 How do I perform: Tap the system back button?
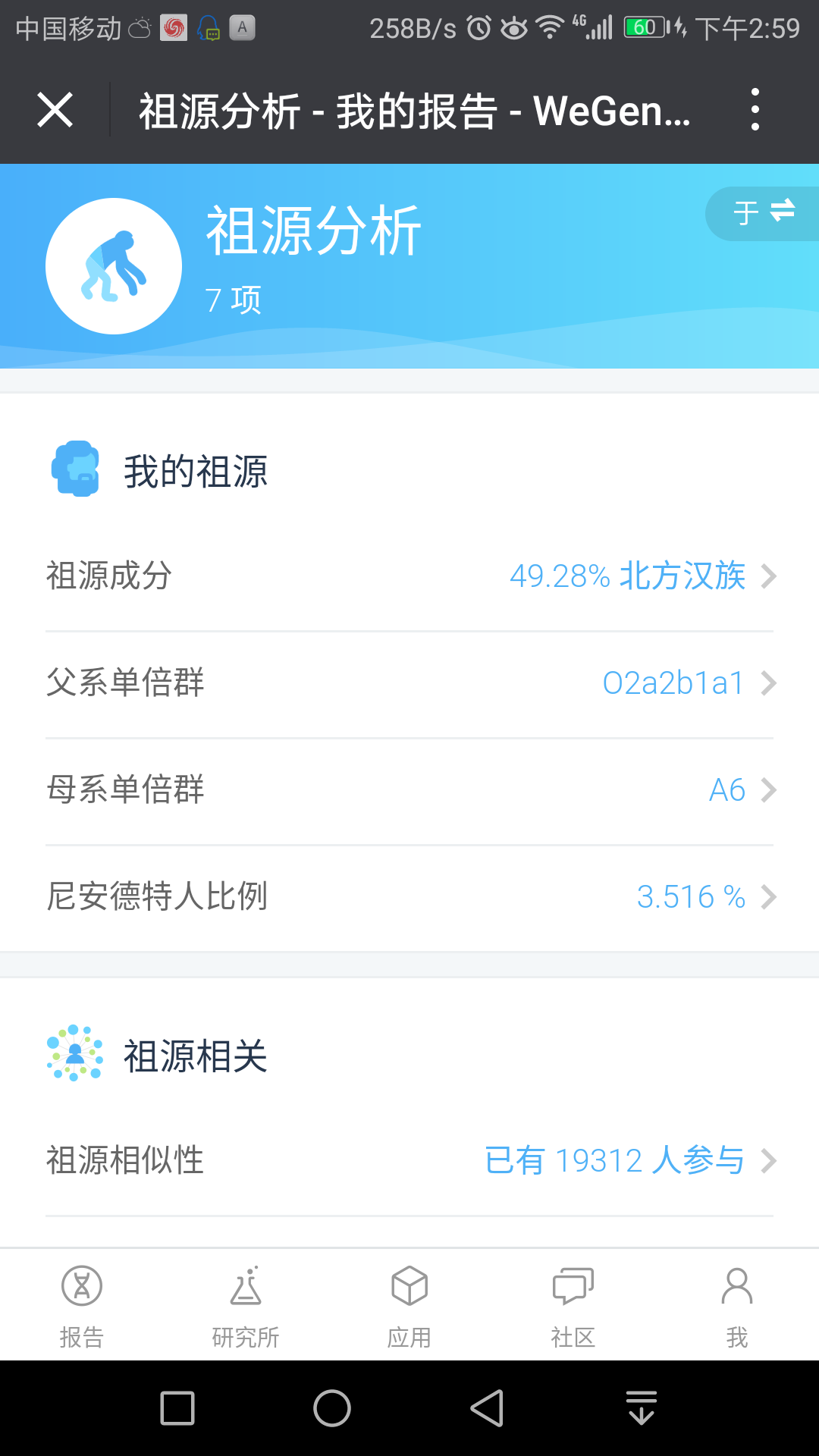point(487,1408)
